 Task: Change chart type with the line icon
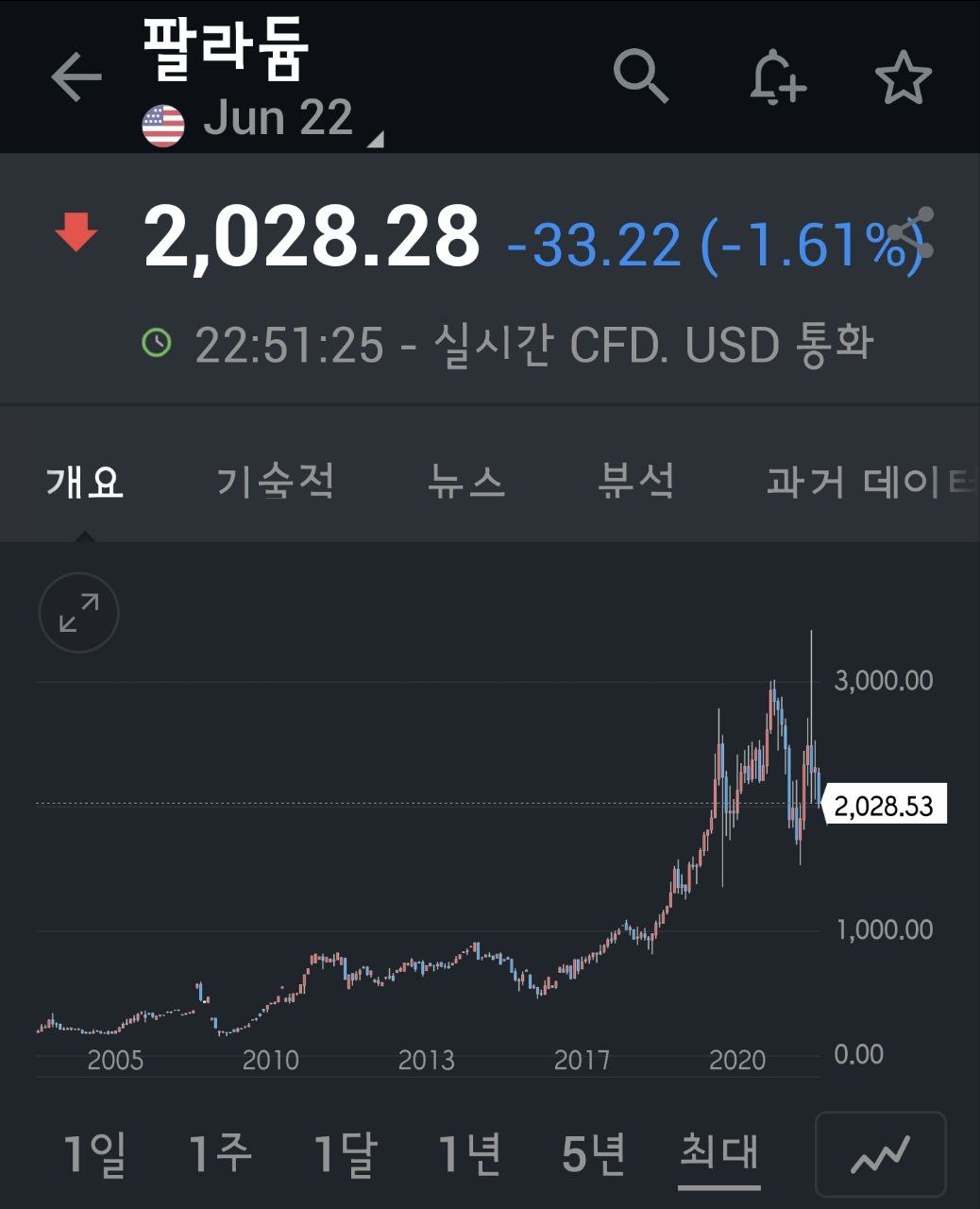point(880,1153)
